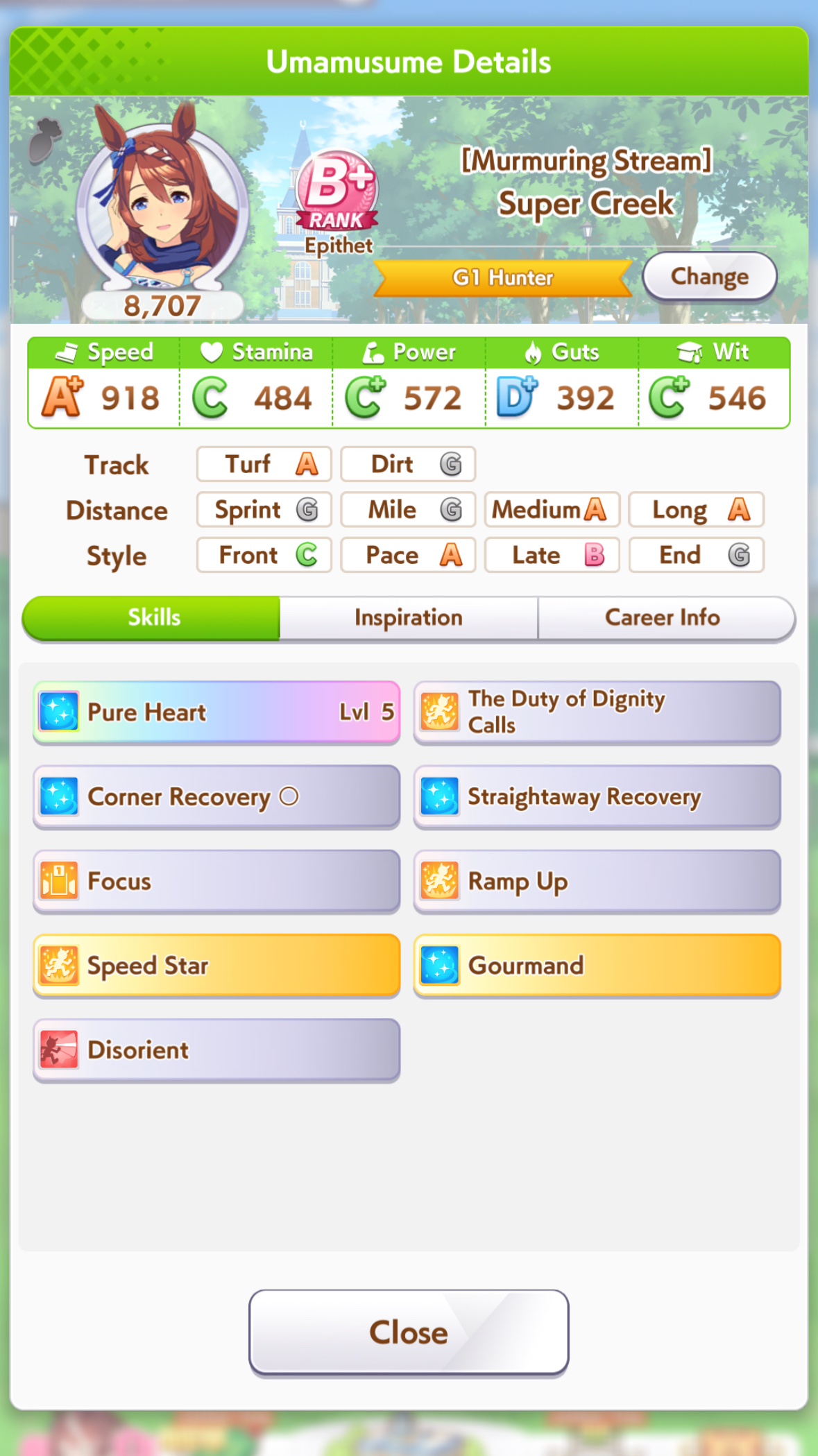The height and width of the screenshot is (1456, 818).
Task: Close the Umamusume Details dialog
Action: [409, 1332]
